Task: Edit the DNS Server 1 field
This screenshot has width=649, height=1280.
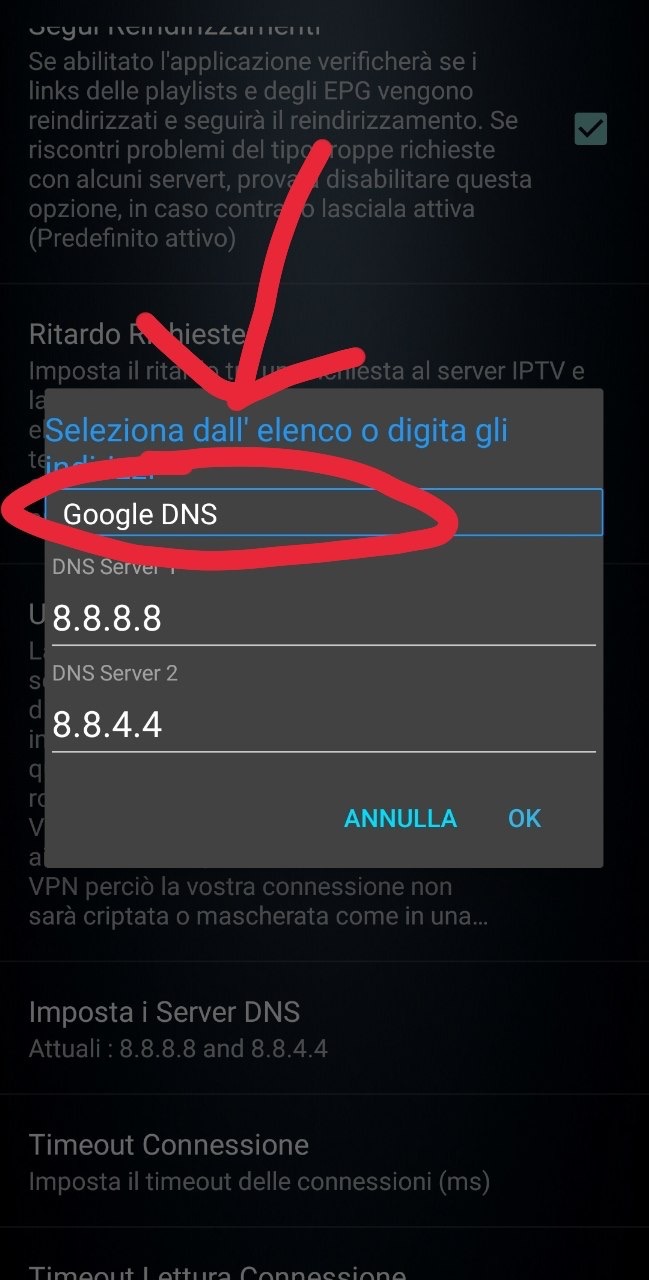Action: click(x=322, y=619)
